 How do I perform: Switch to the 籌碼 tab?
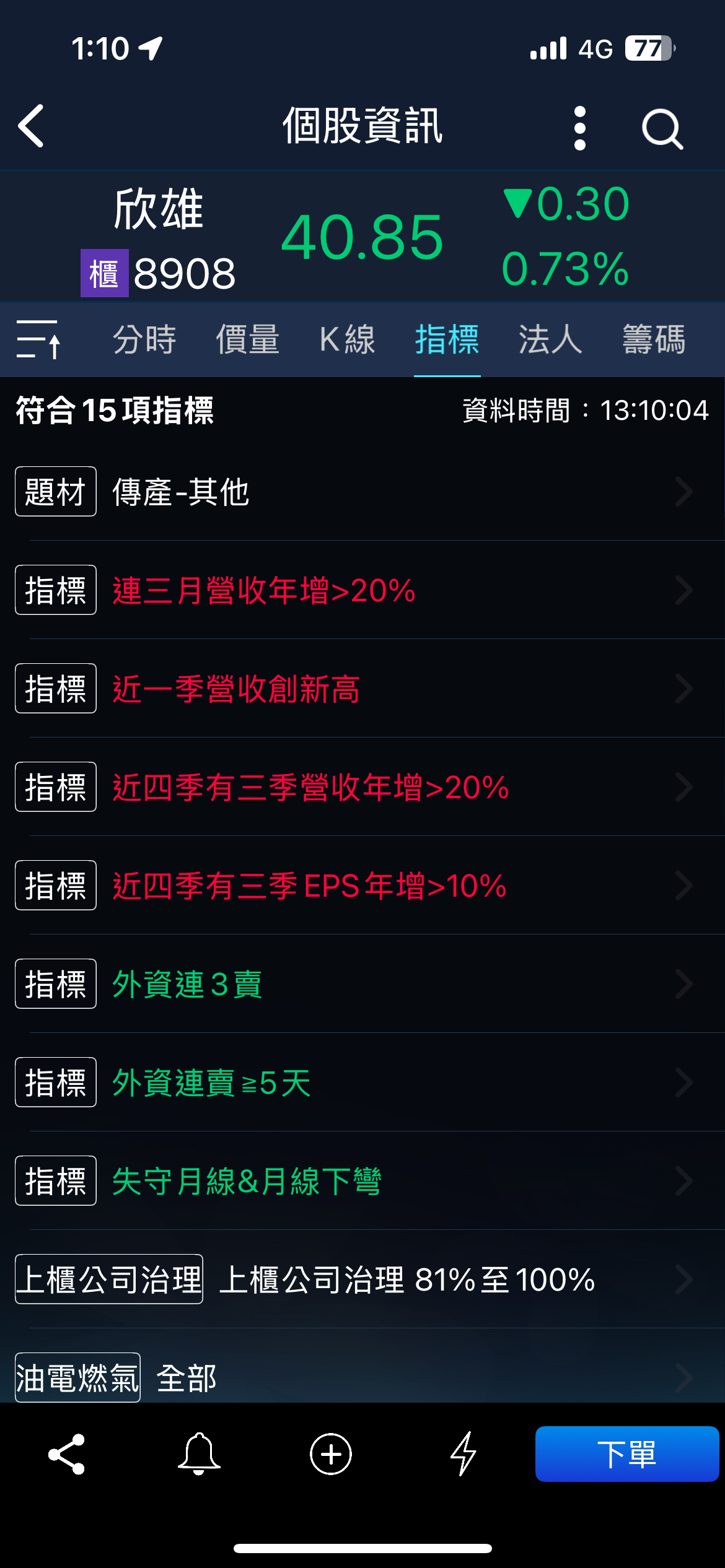[654, 339]
